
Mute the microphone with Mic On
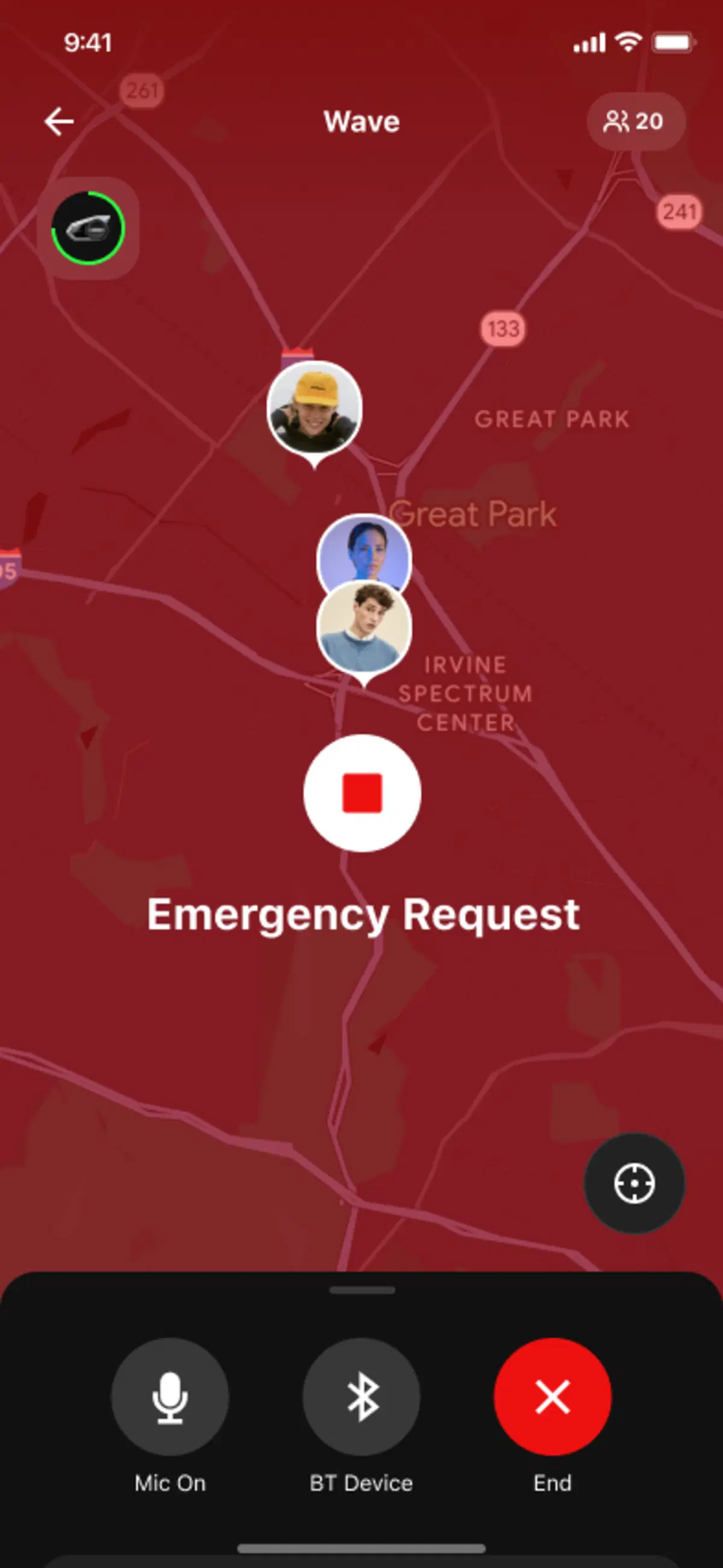[x=170, y=1397]
